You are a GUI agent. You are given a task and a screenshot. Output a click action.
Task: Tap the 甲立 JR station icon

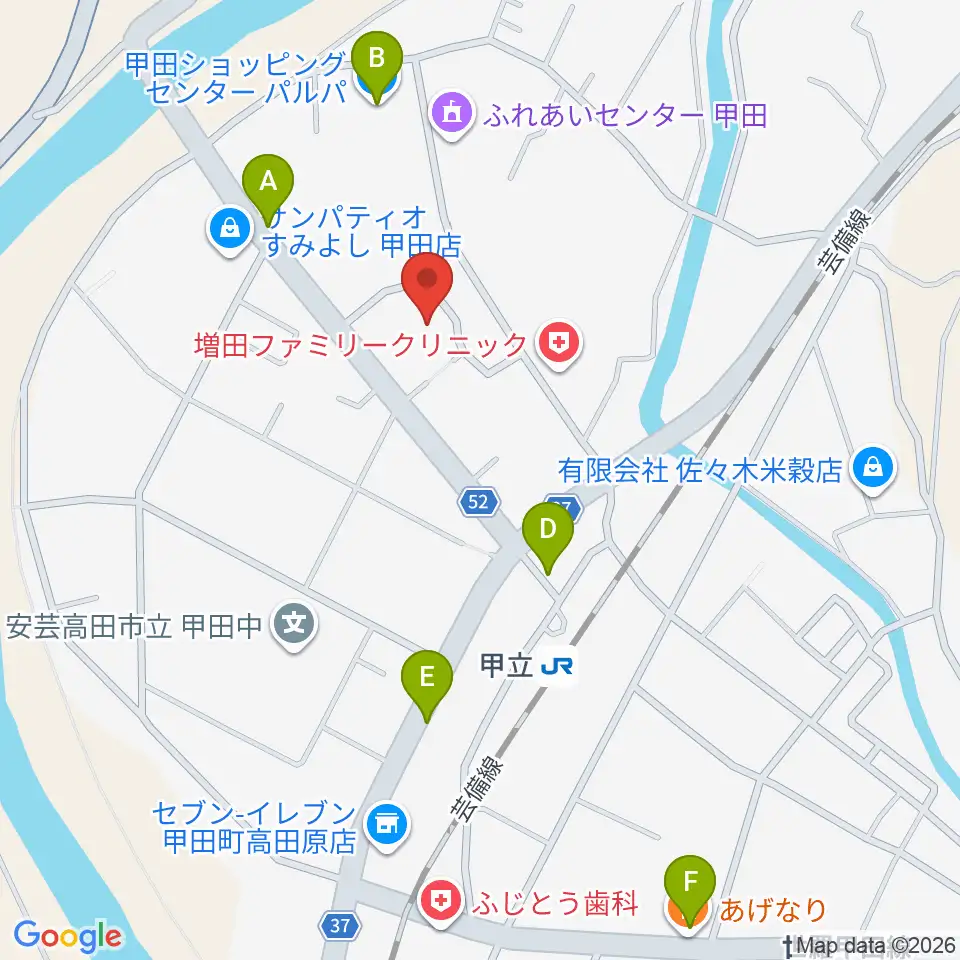pos(557,666)
